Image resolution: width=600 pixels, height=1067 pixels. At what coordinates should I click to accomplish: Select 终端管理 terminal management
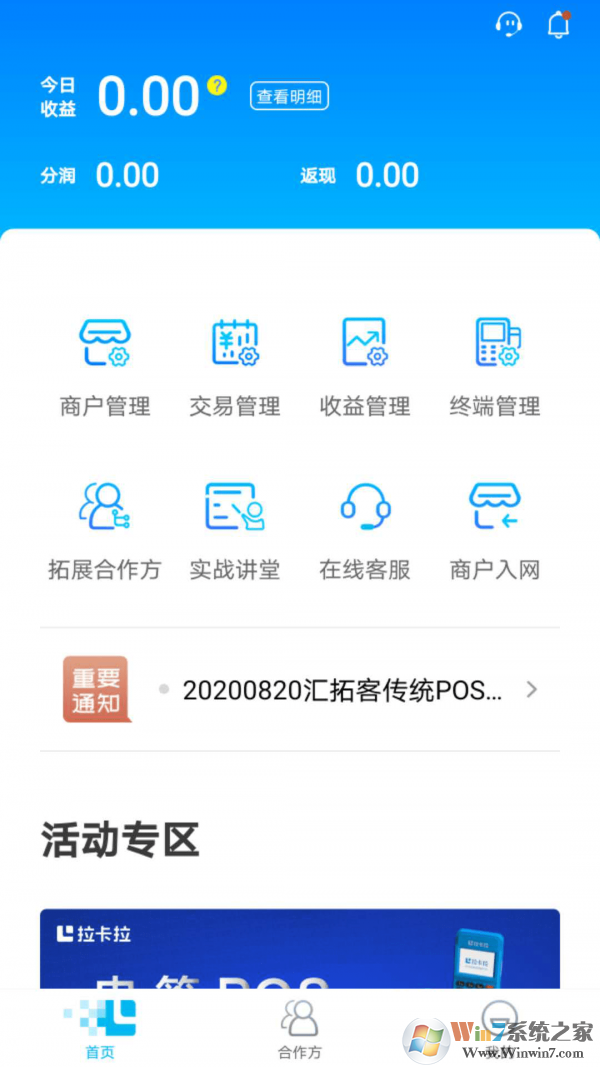(x=495, y=367)
